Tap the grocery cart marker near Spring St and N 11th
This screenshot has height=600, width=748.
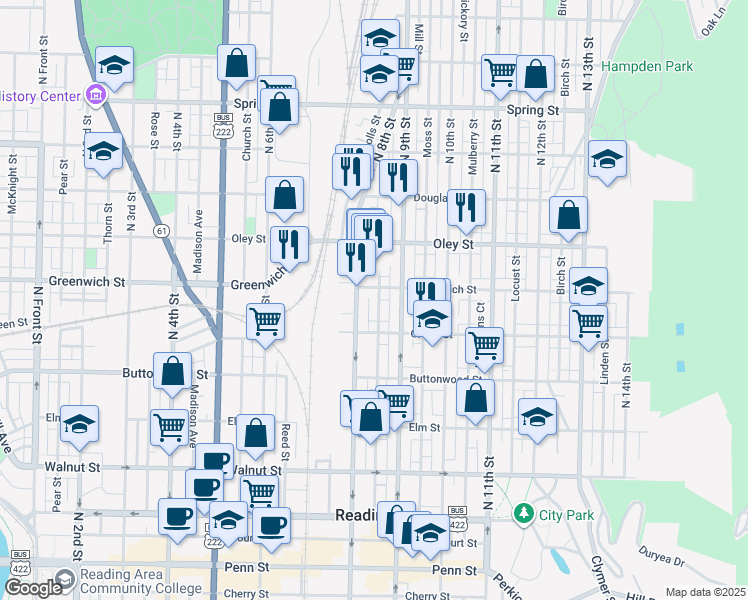click(500, 72)
